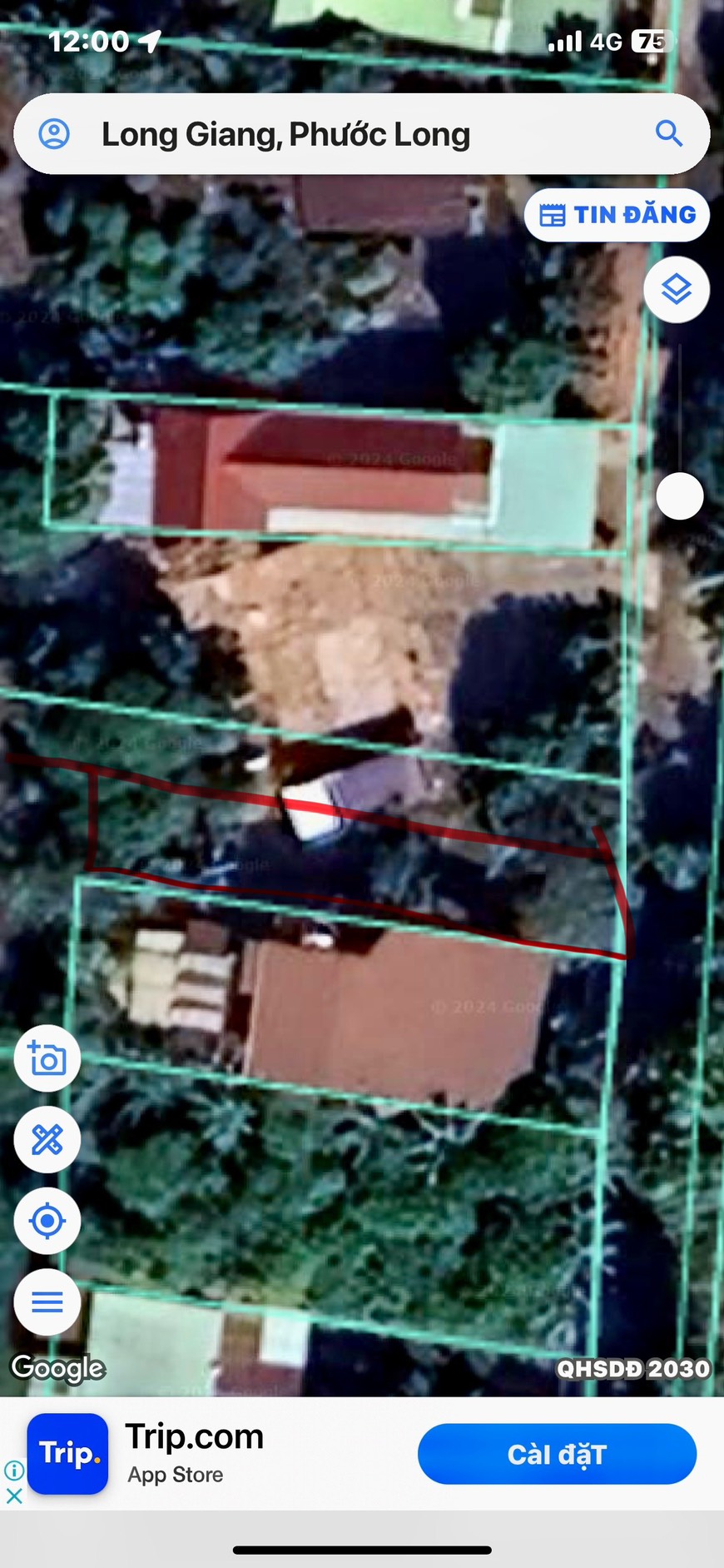Install Trip.com with the Cài đặt button
Image resolution: width=724 pixels, height=1568 pixels.
coord(557,1454)
